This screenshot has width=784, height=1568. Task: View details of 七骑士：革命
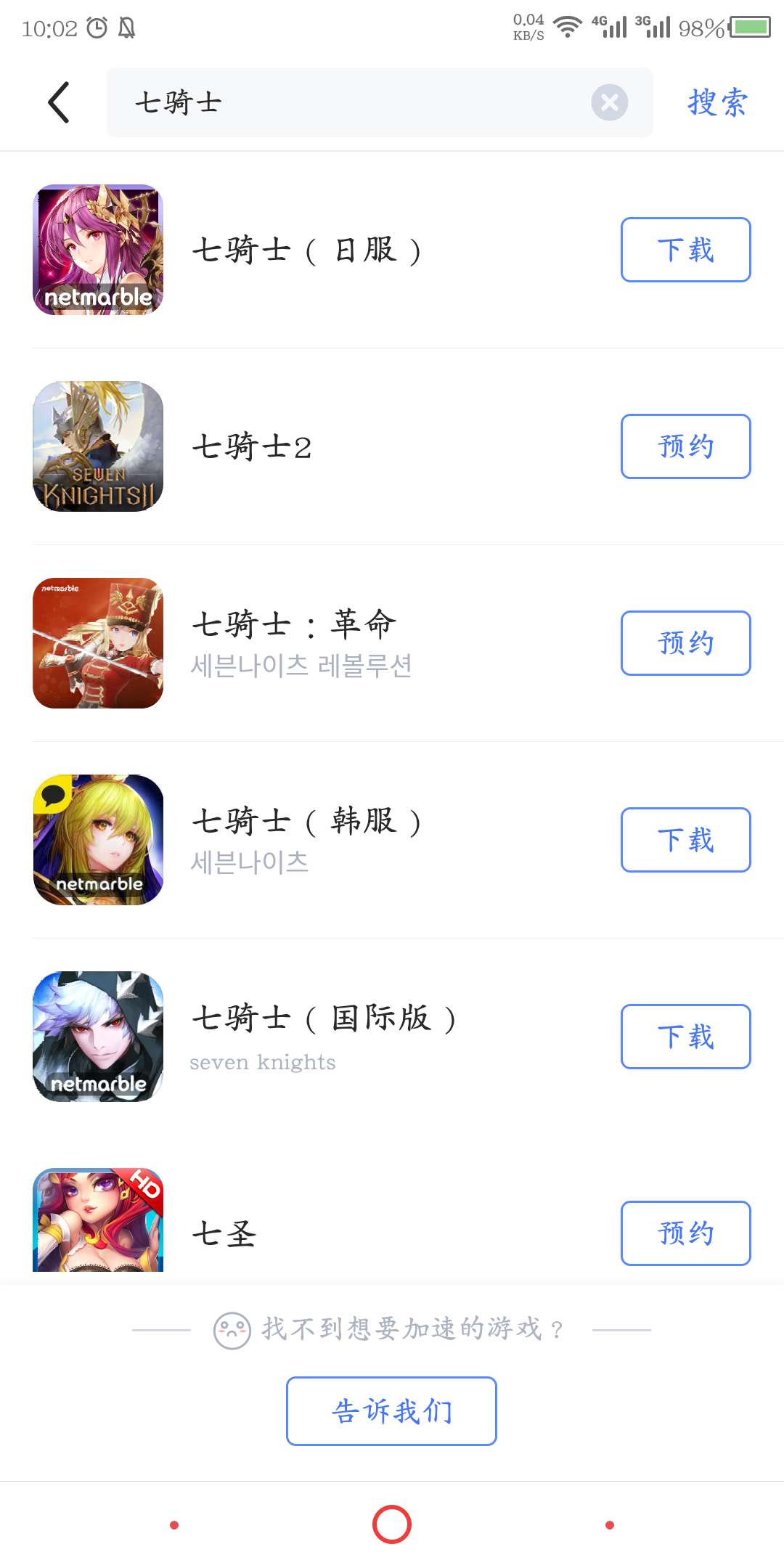[x=298, y=643]
